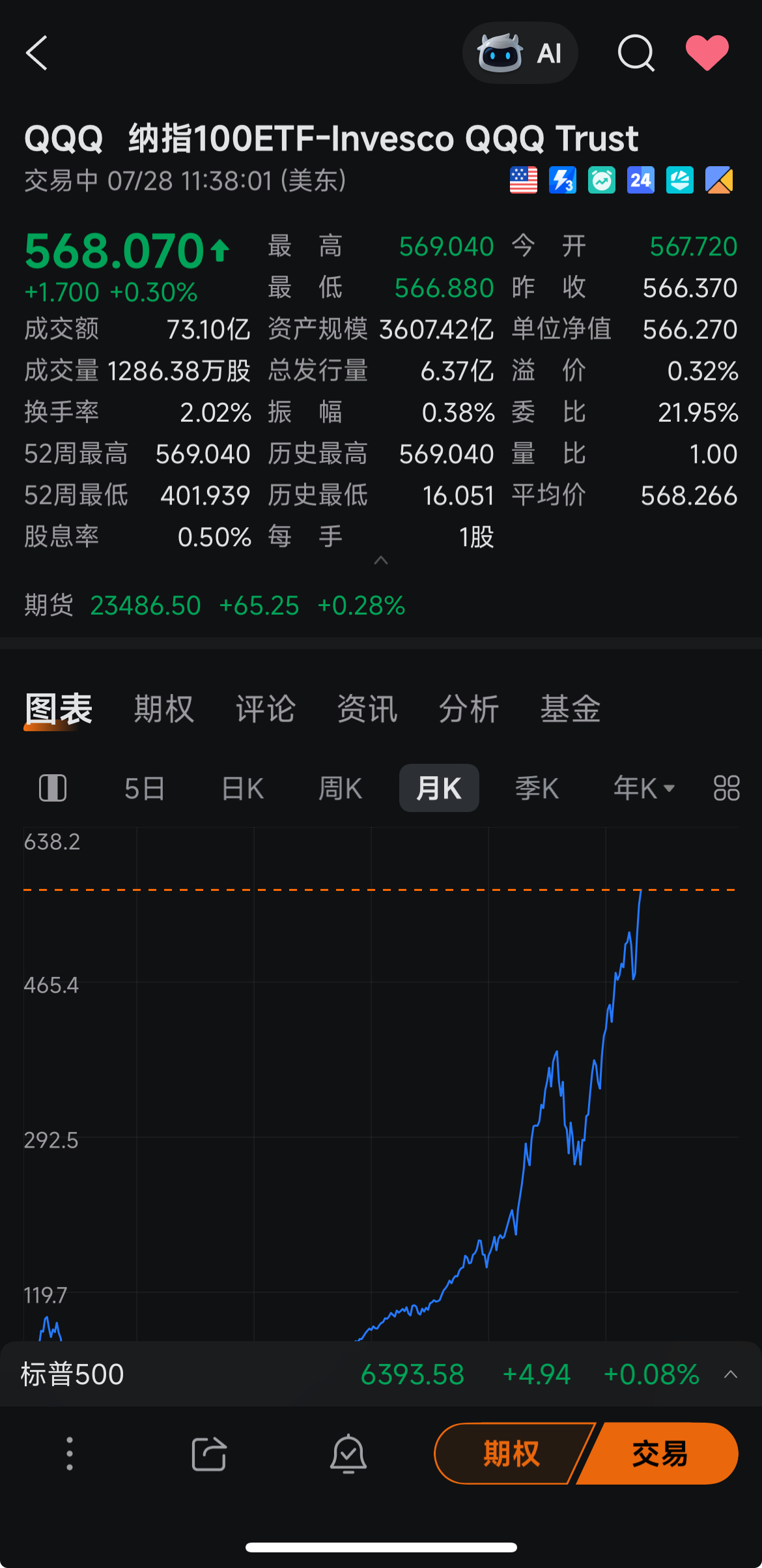This screenshot has height=1568, width=762.
Task: Switch to the 评论 tab
Action: 265,709
